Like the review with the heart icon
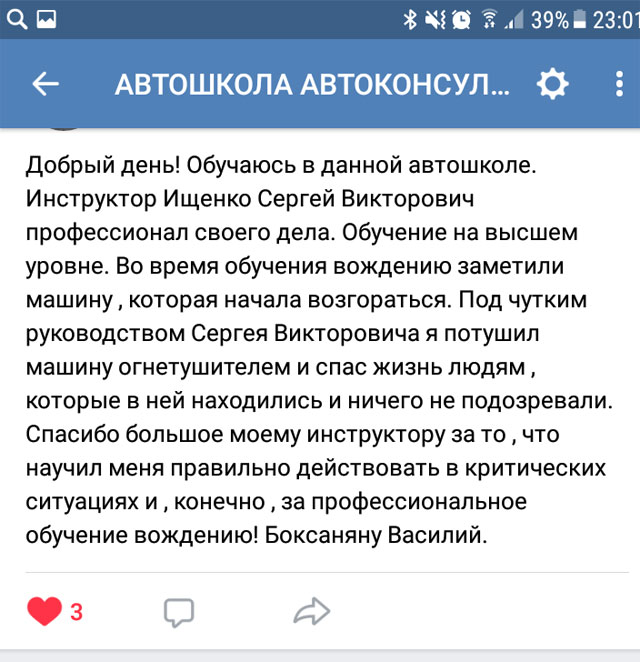The height and width of the screenshot is (662, 640). click(x=45, y=611)
